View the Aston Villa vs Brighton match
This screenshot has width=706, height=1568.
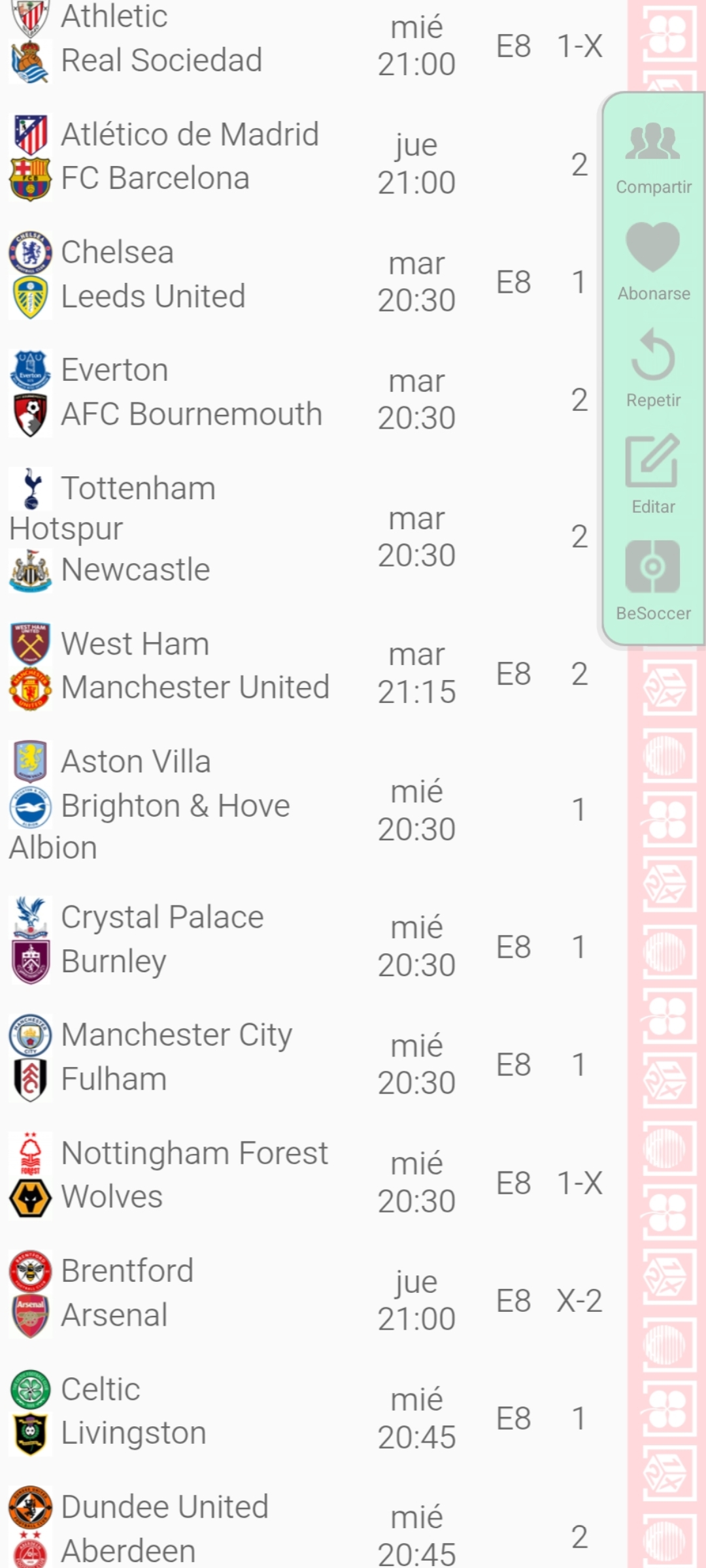point(196,805)
